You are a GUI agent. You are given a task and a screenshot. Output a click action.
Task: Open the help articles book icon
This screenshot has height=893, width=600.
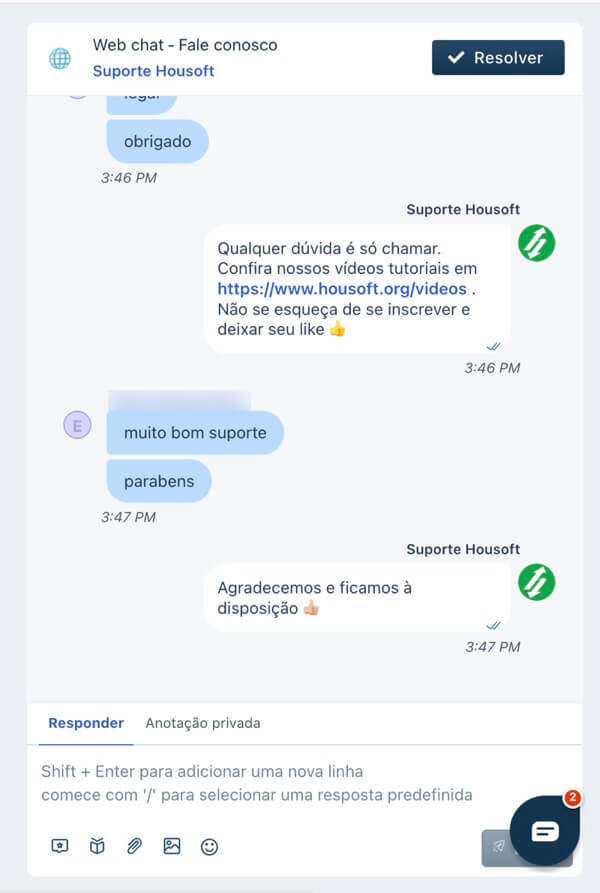97,846
